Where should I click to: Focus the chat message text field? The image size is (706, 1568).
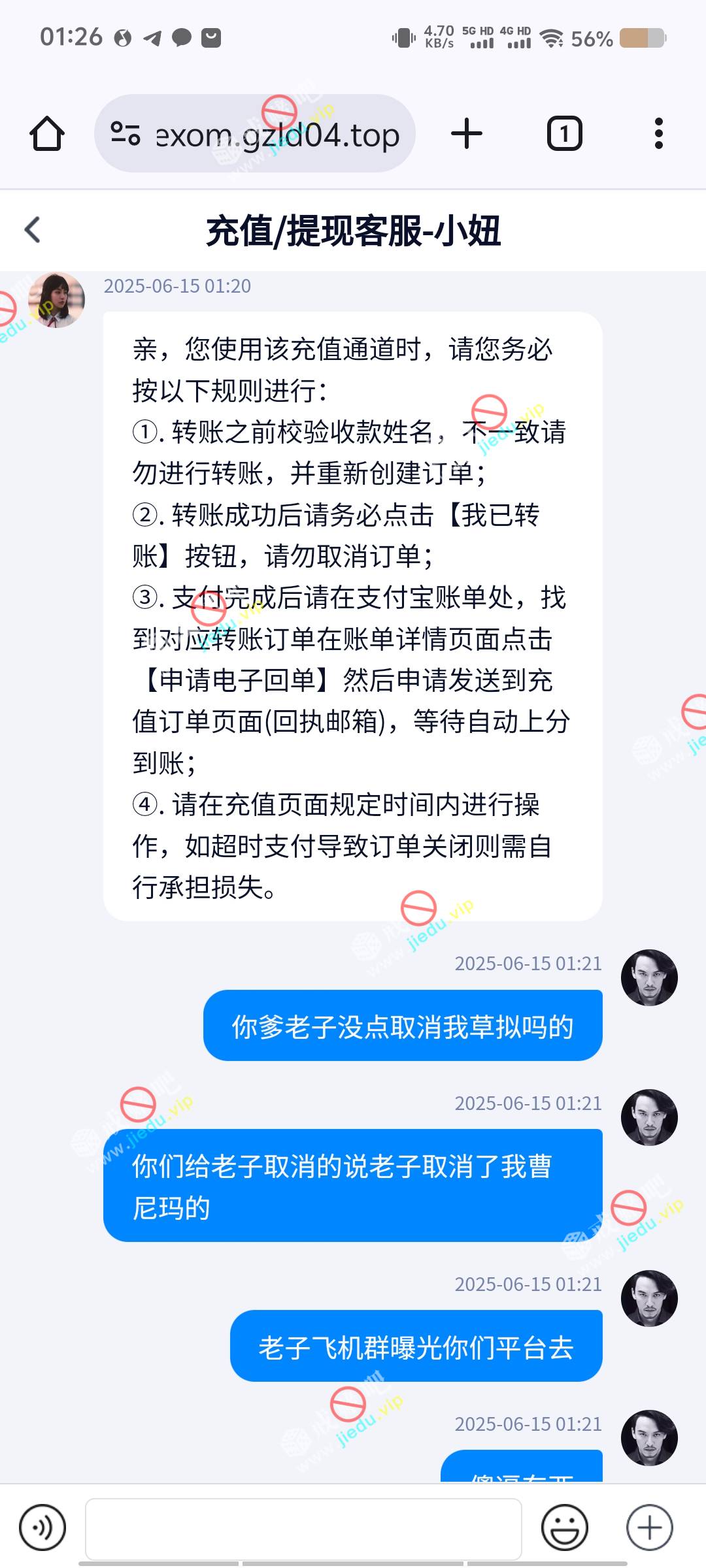[x=303, y=1529]
